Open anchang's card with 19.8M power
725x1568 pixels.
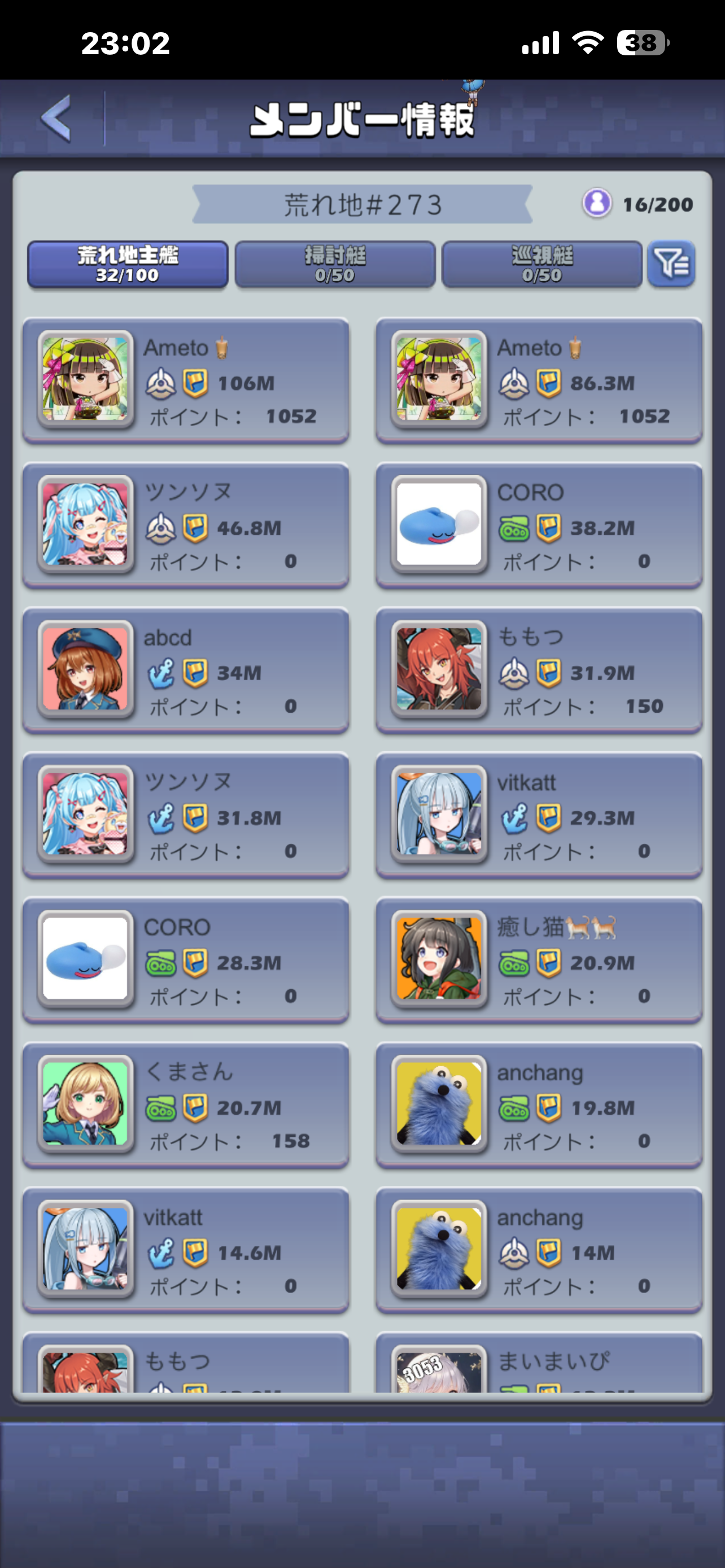coord(539,1105)
